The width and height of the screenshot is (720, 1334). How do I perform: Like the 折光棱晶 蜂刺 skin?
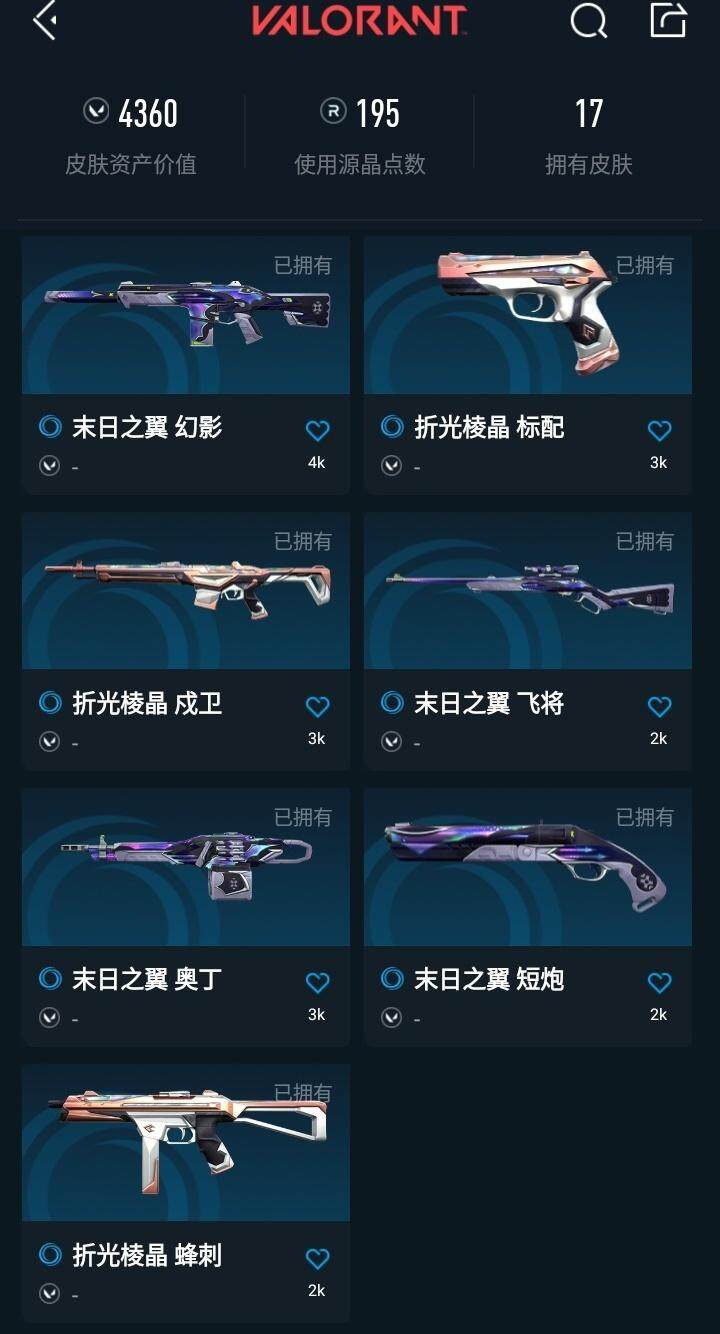[317, 1259]
